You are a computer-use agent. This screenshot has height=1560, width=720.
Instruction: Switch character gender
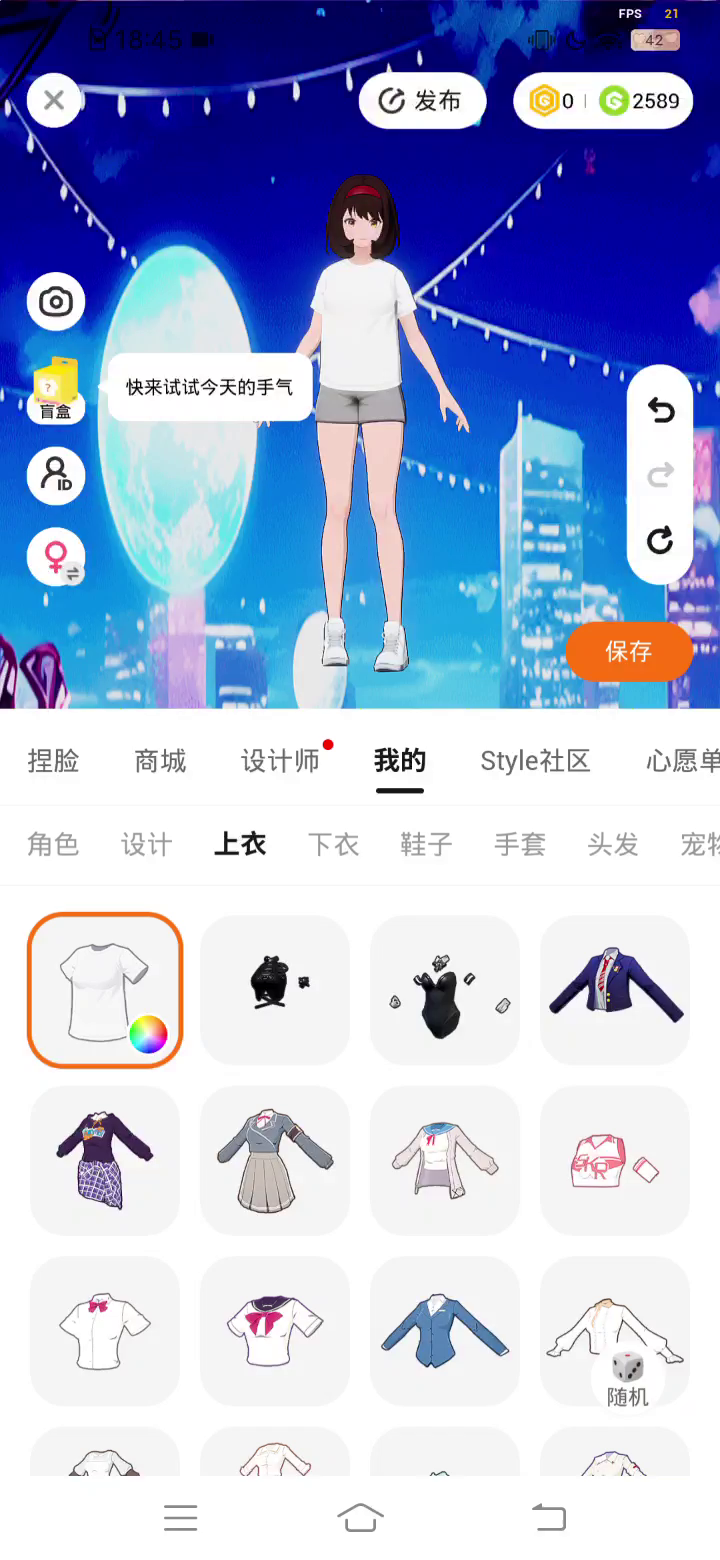coord(57,557)
